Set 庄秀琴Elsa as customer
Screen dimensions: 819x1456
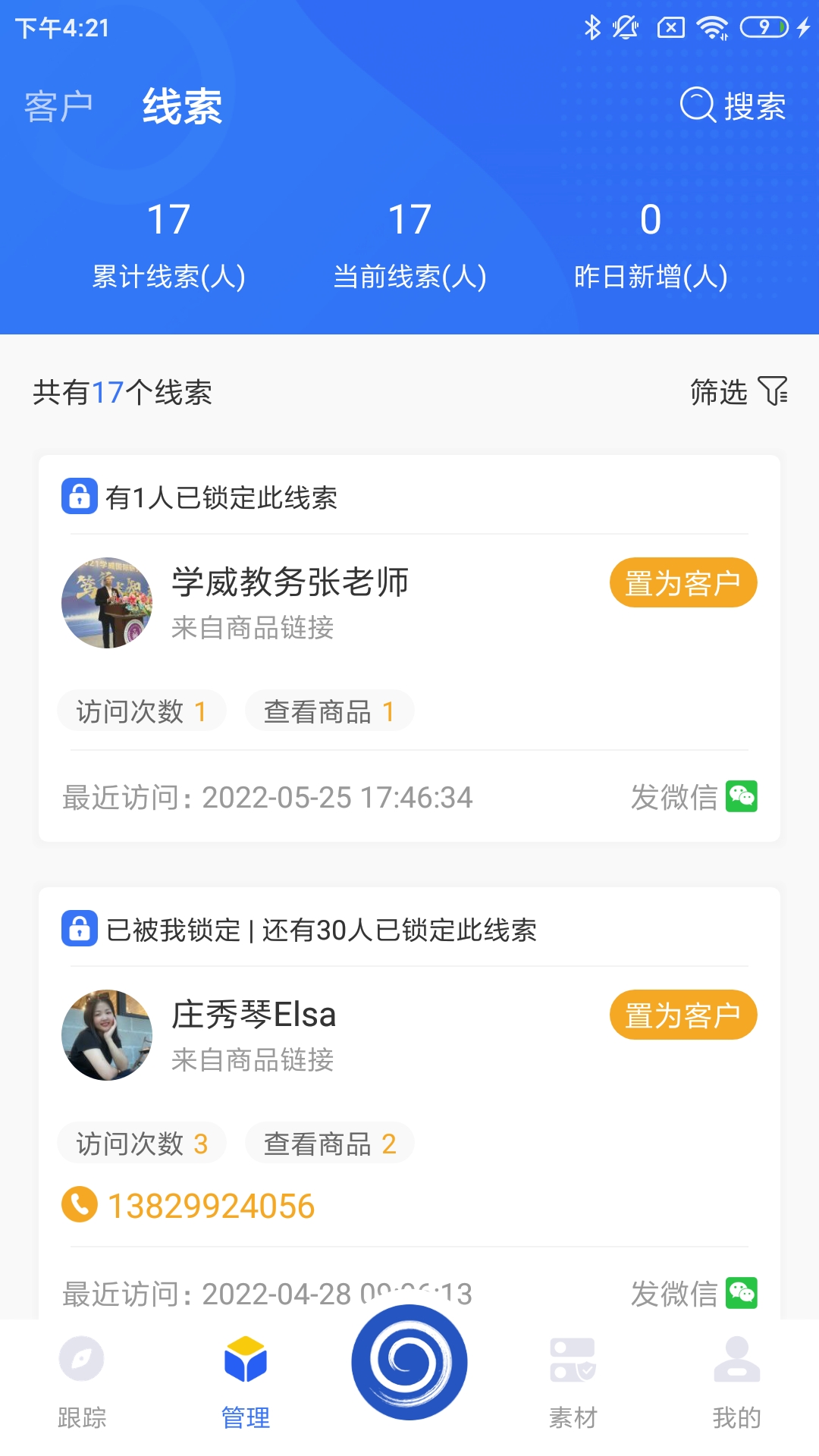(x=682, y=1015)
